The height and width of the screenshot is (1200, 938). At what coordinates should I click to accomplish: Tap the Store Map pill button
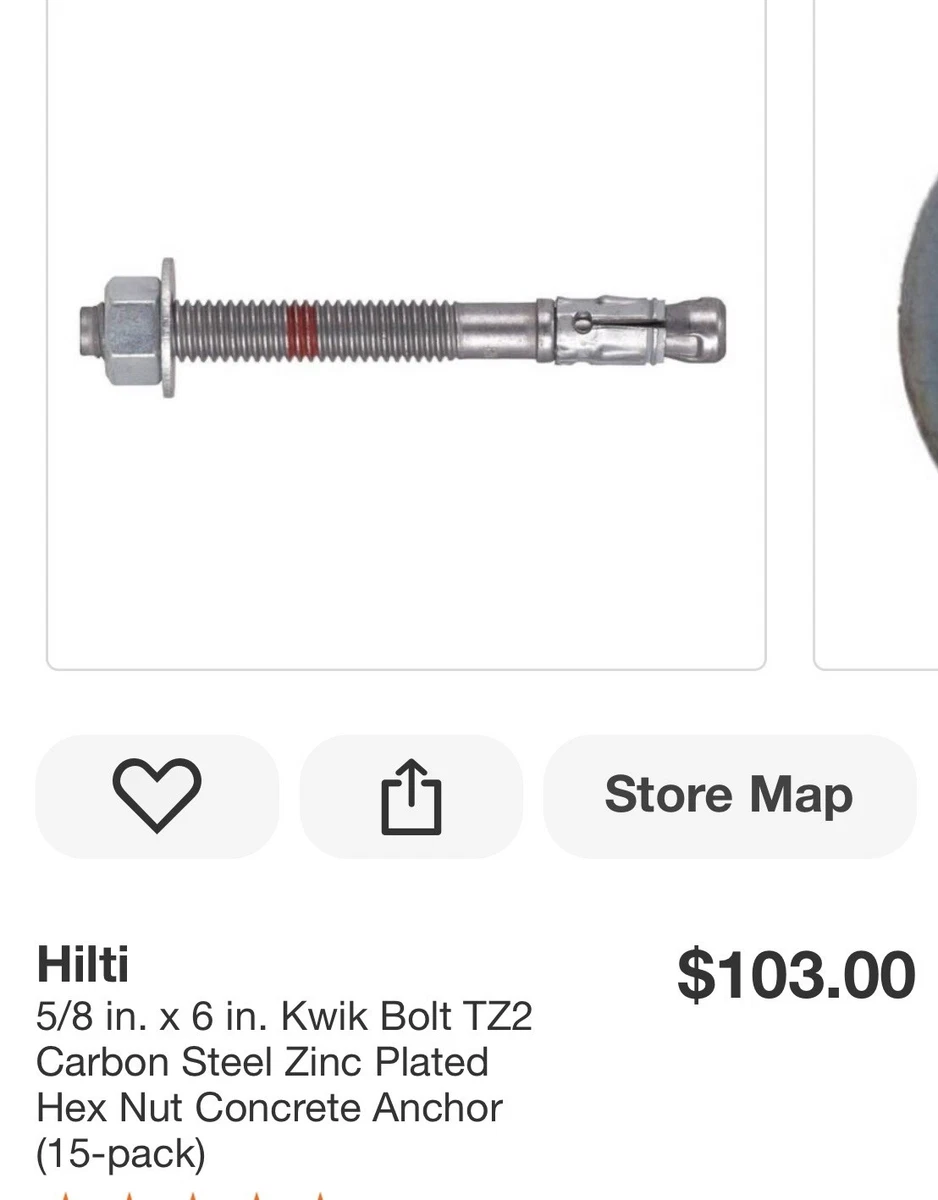coord(728,795)
